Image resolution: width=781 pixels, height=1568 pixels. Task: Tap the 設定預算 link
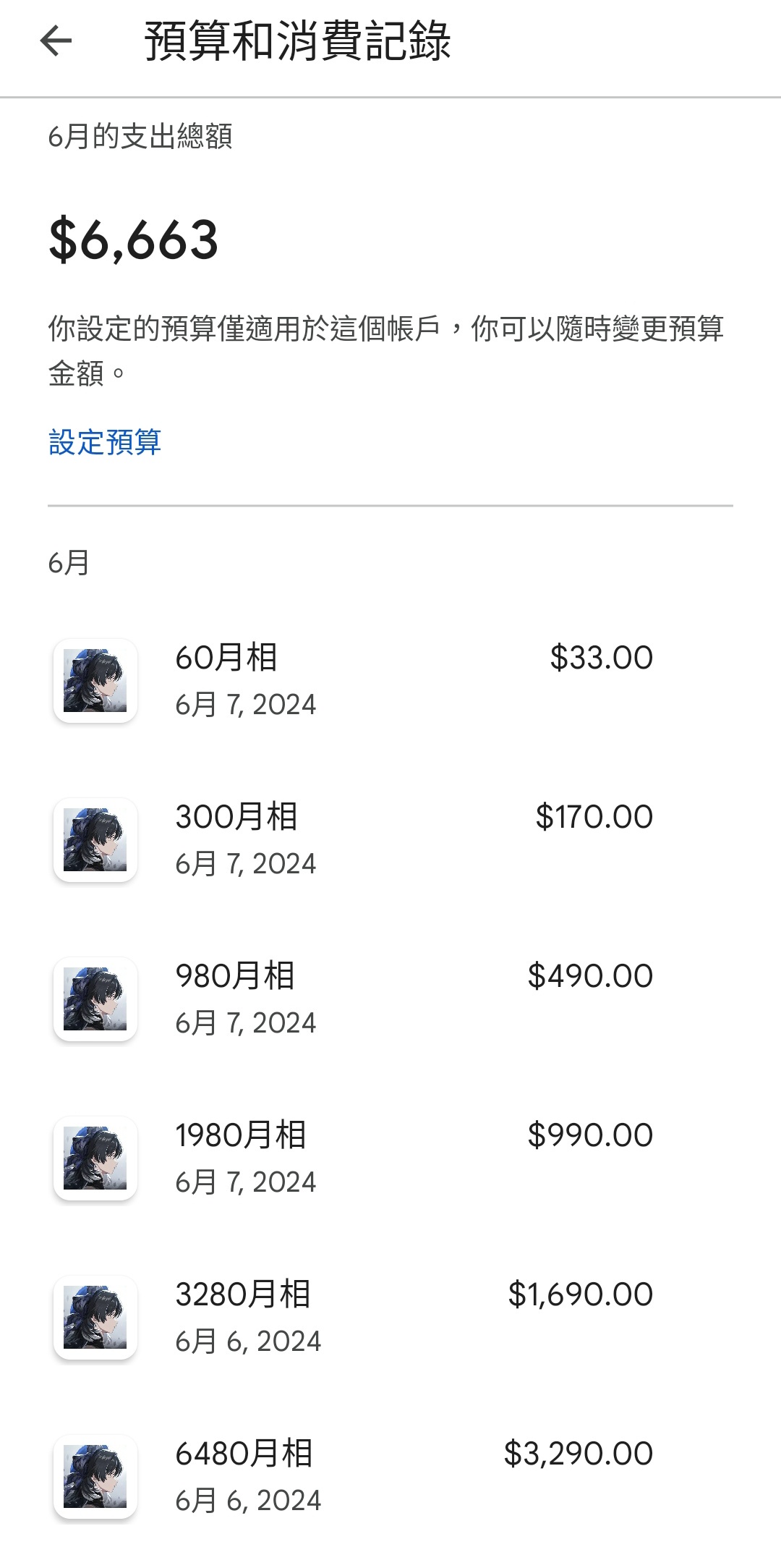tap(105, 442)
